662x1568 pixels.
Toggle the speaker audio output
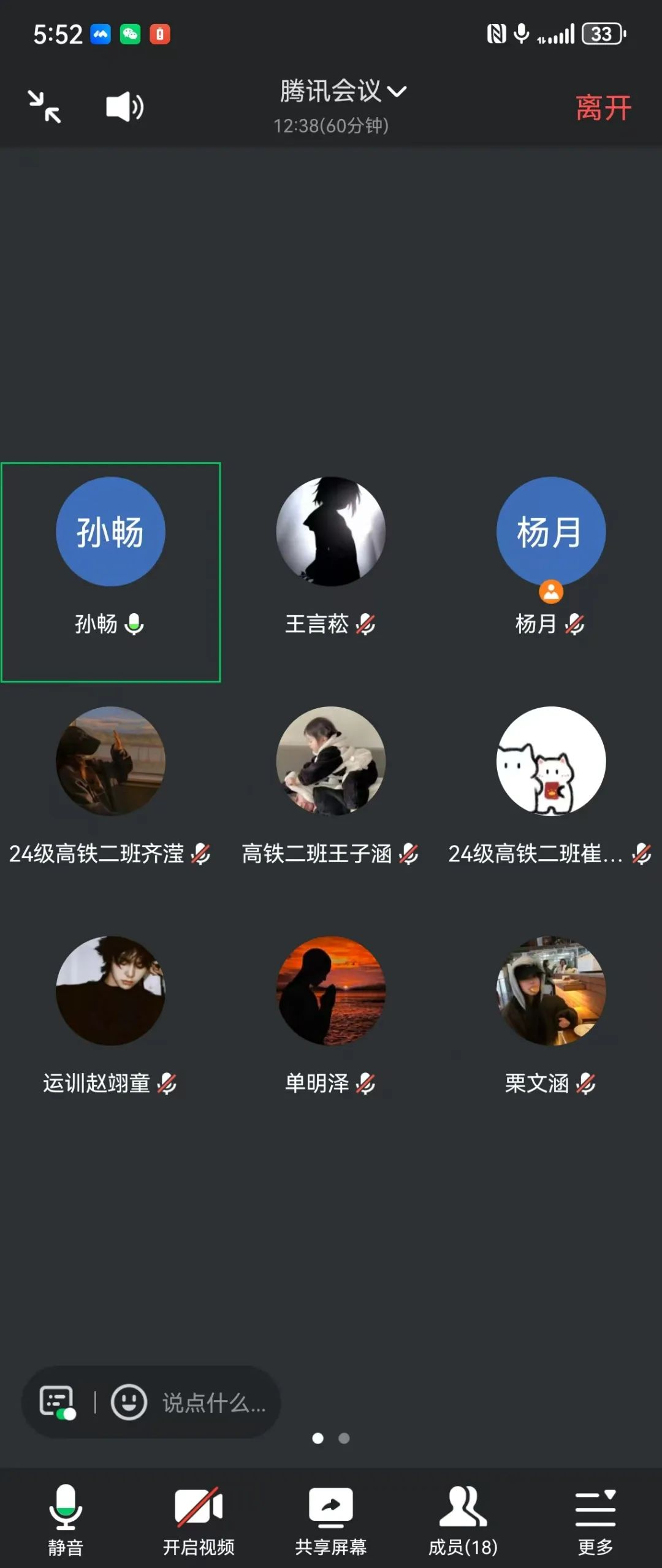click(x=124, y=107)
